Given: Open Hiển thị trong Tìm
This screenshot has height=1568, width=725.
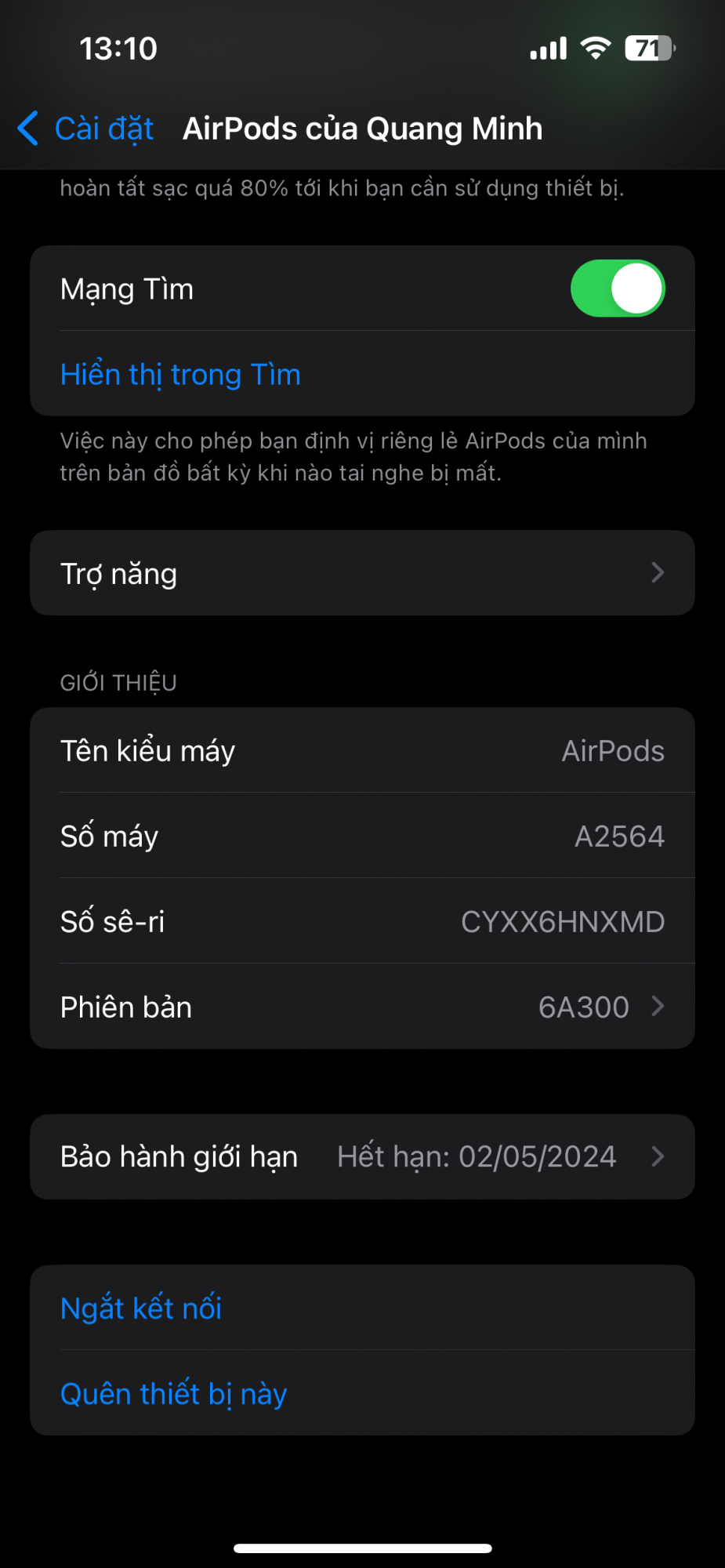Looking at the screenshot, I should click(180, 375).
